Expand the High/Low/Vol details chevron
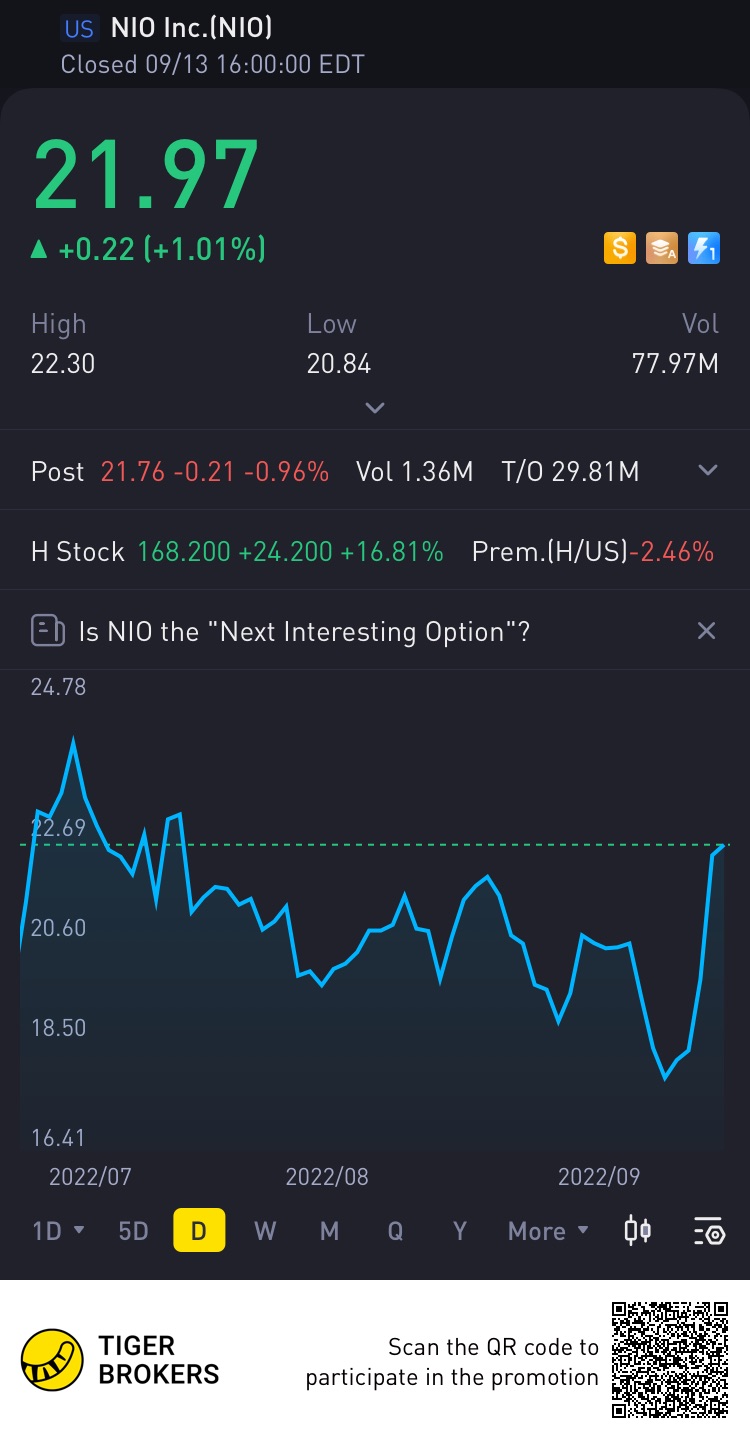This screenshot has height=1440, width=750. [375, 408]
